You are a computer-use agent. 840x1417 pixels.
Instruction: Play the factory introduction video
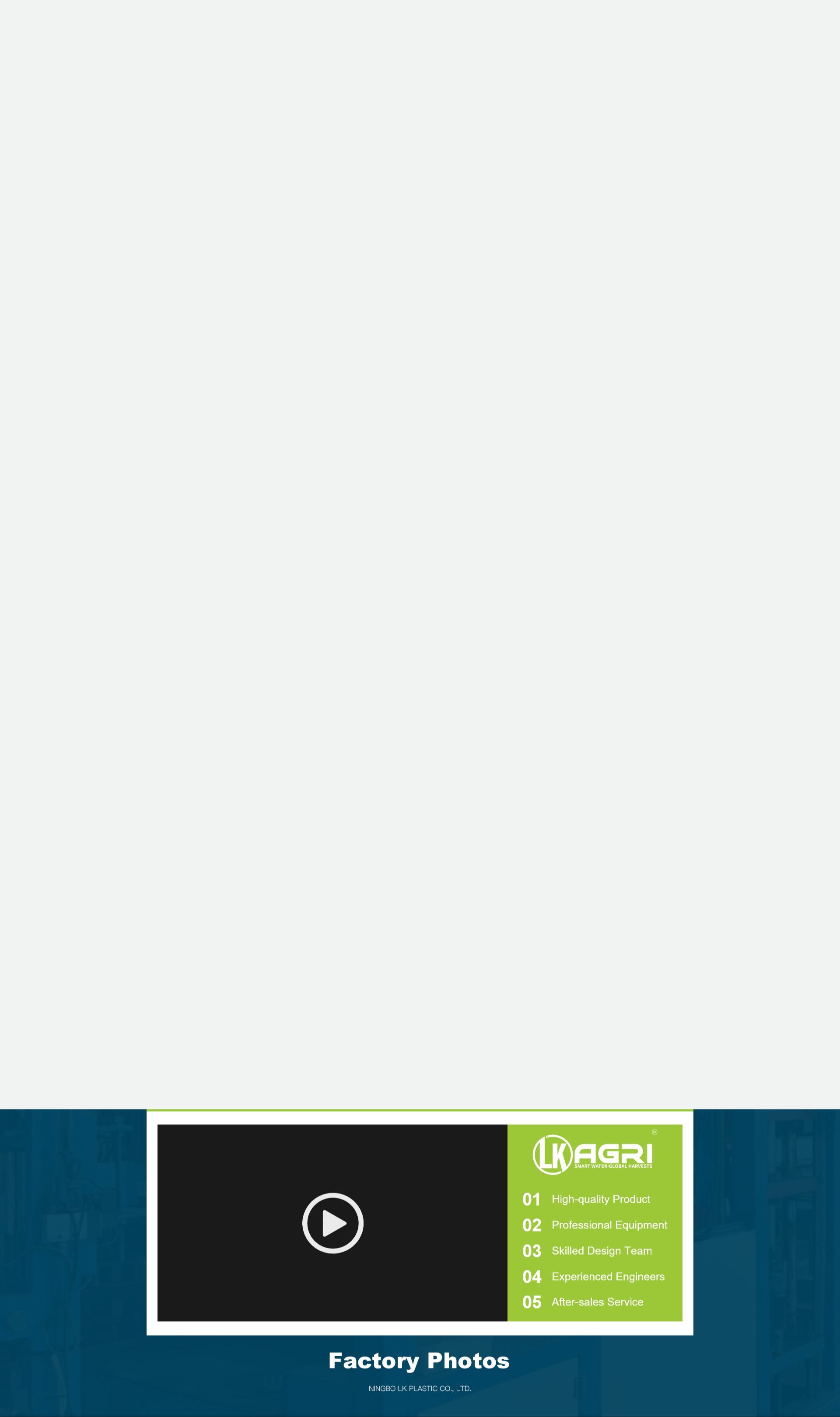coord(332,1223)
